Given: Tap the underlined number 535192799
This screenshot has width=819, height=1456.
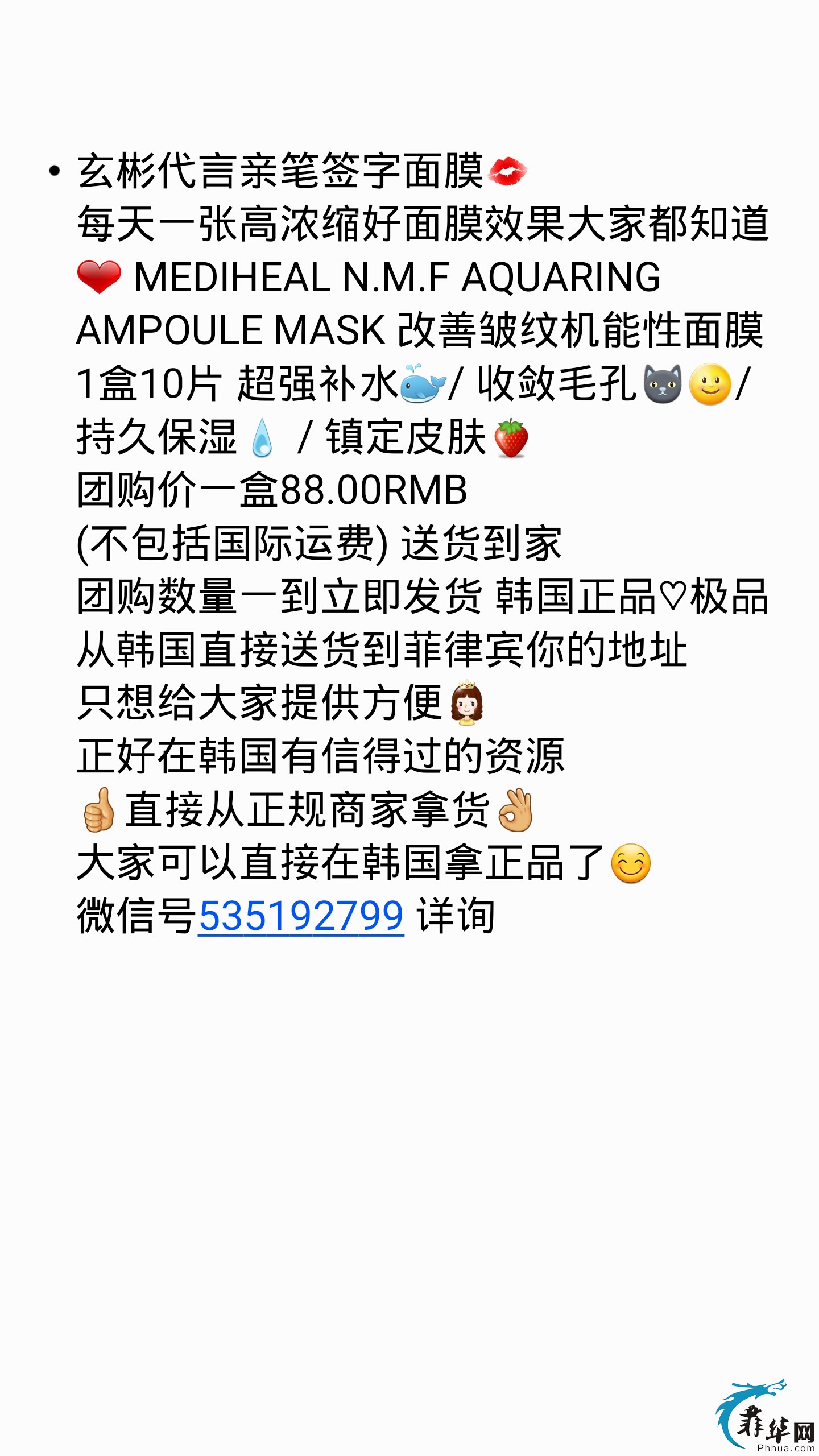Looking at the screenshot, I should [301, 916].
